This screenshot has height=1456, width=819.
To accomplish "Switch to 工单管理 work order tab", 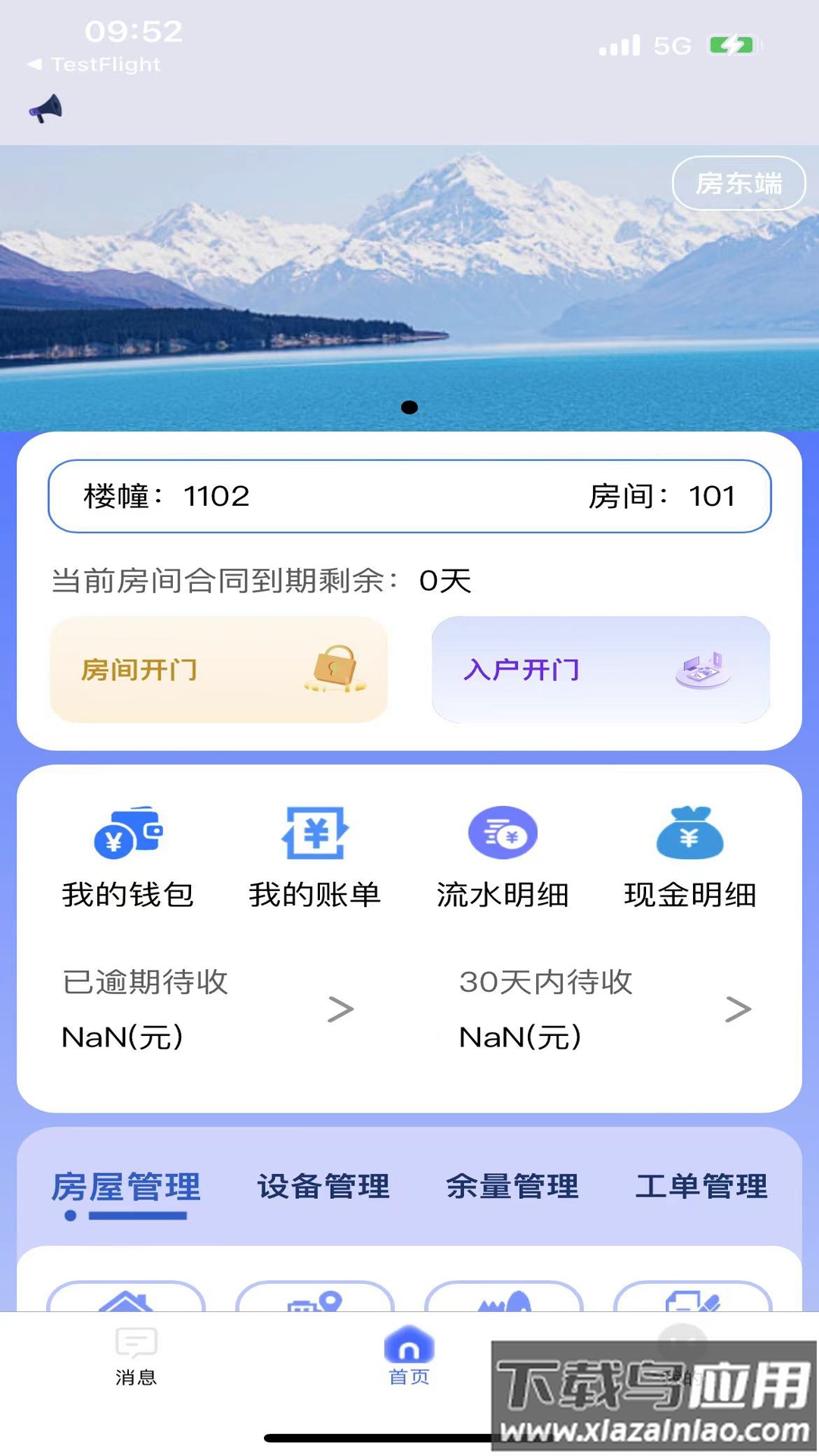I will click(x=701, y=1187).
